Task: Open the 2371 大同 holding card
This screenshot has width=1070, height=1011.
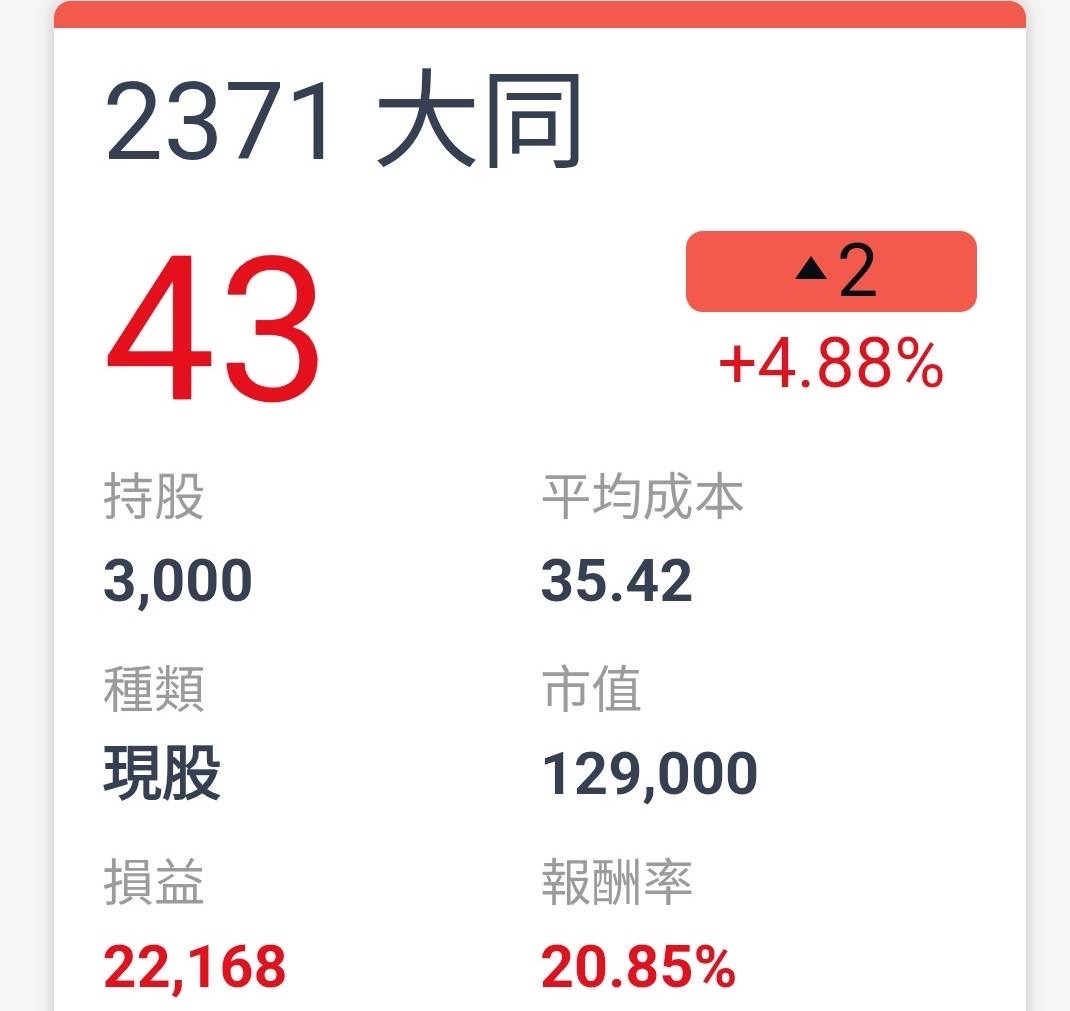Action: [x=539, y=506]
